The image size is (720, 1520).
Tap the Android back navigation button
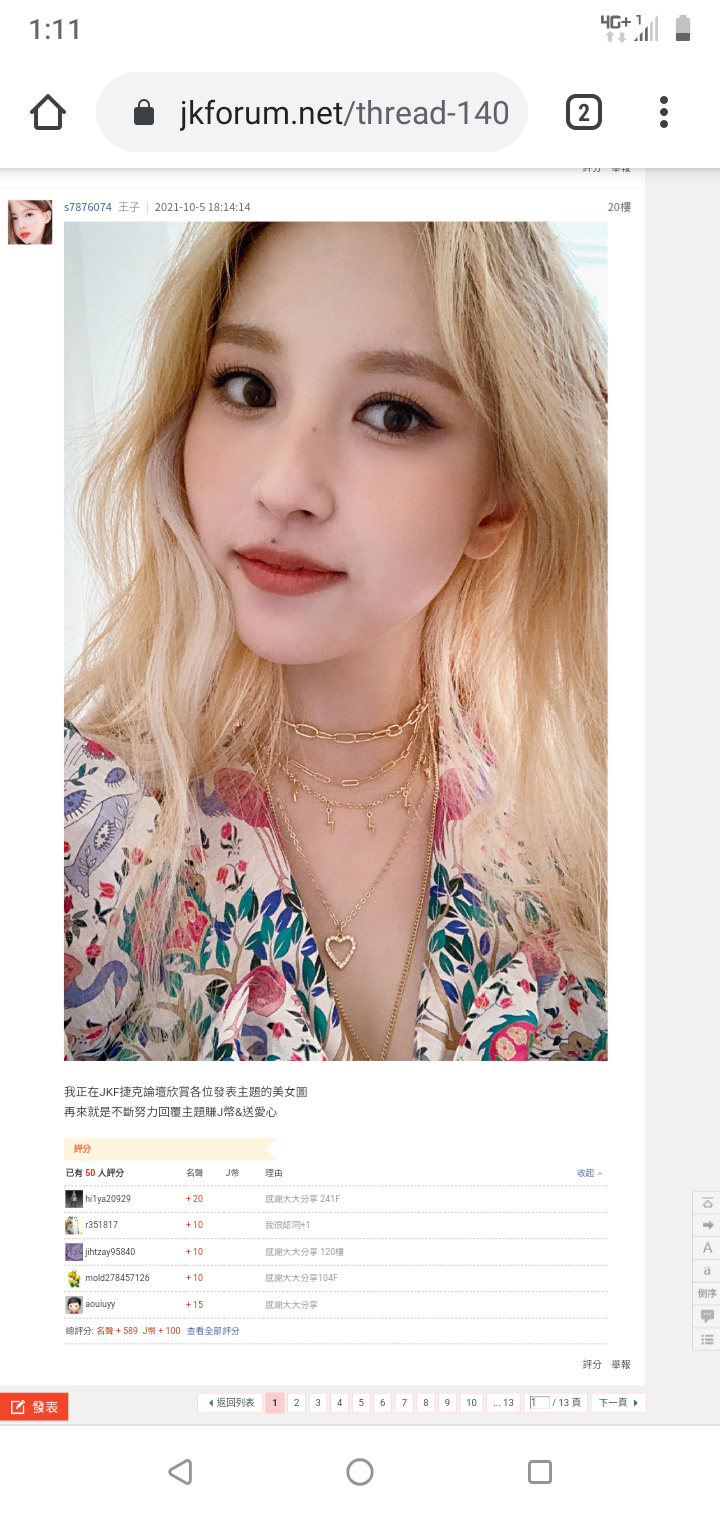[x=180, y=1472]
